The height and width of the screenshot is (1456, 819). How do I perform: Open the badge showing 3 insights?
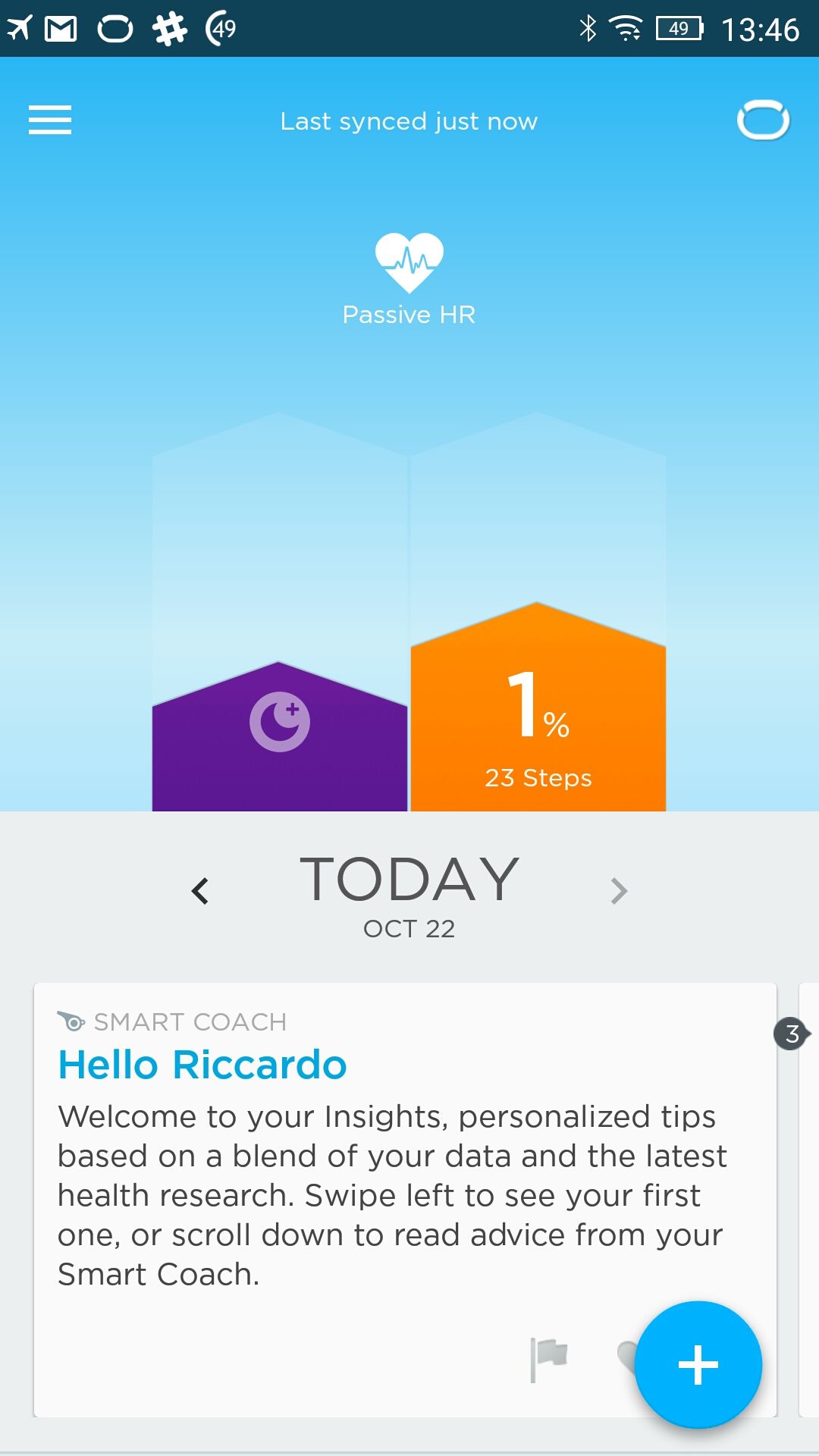tap(792, 1034)
